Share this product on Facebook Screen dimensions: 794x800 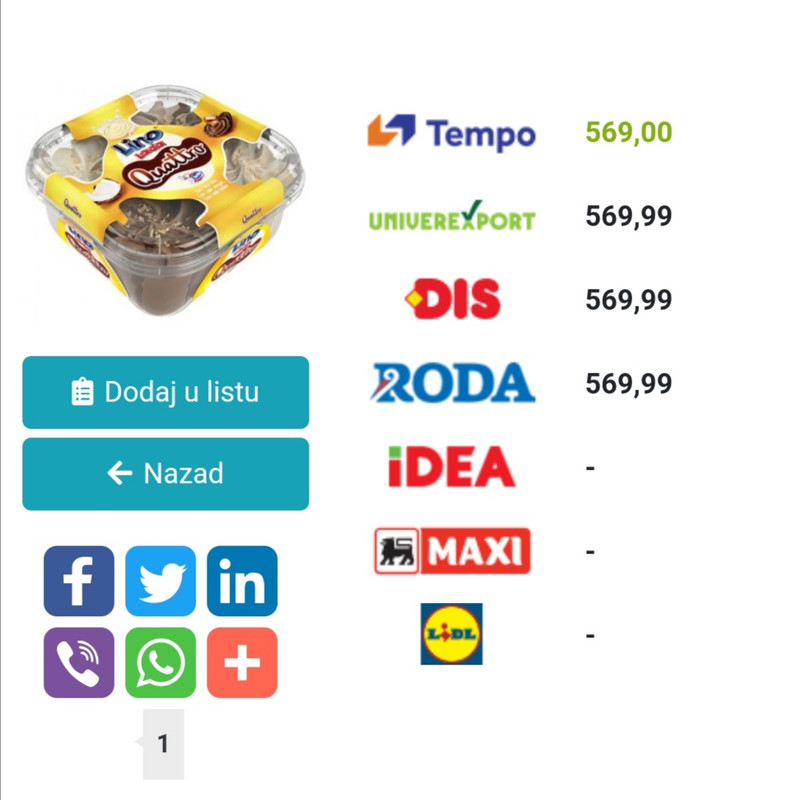79,581
